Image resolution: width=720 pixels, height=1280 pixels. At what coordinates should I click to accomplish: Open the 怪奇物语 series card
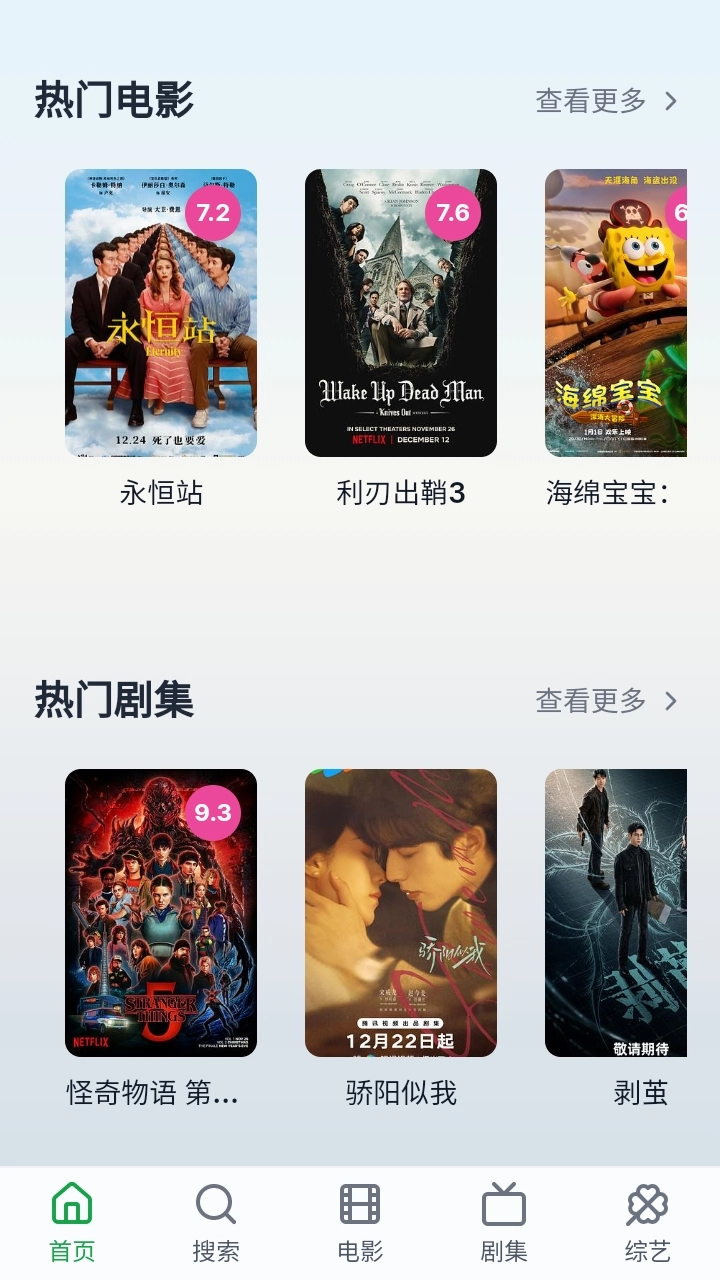click(x=161, y=913)
